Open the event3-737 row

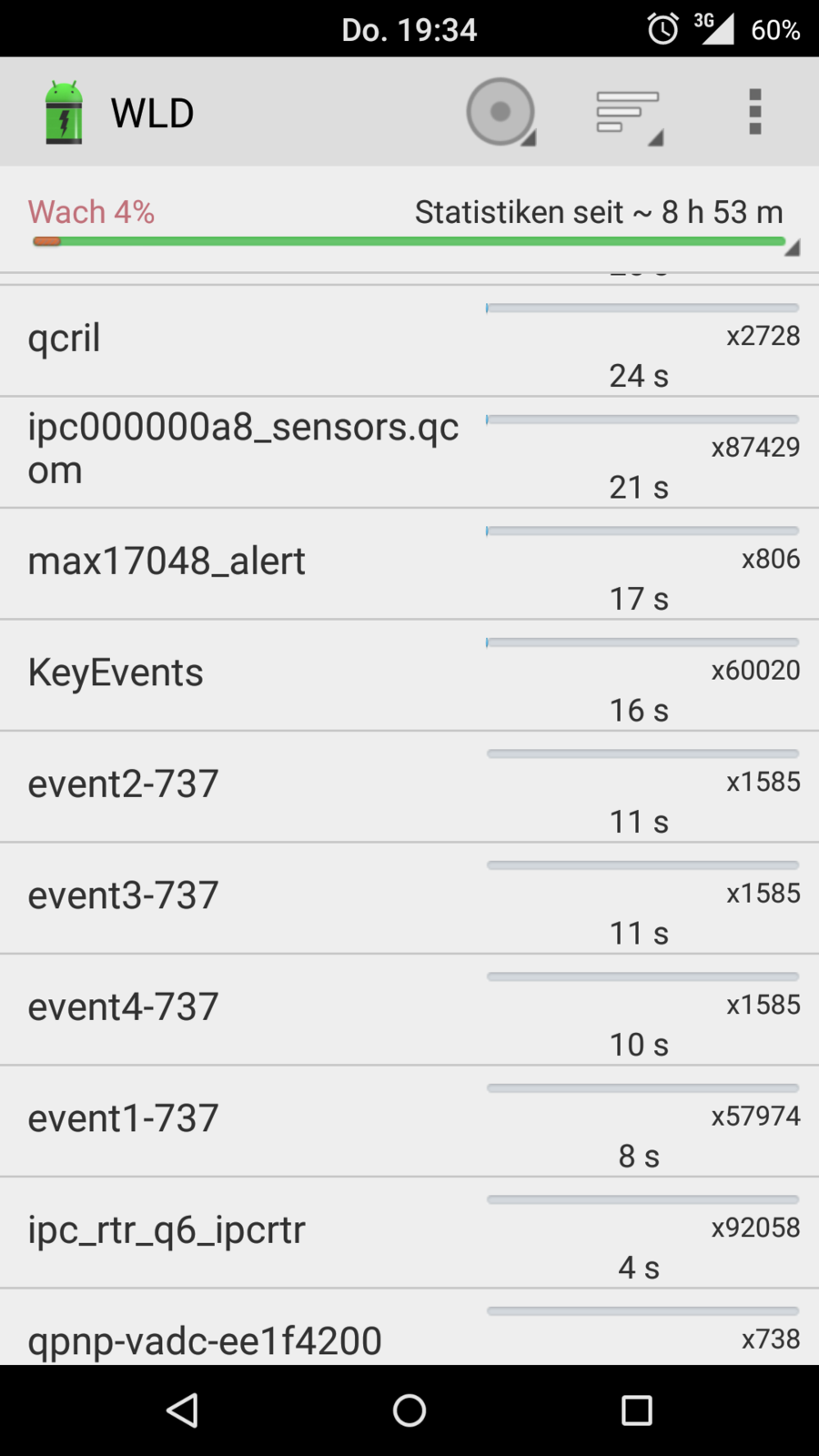pyautogui.click(x=409, y=897)
